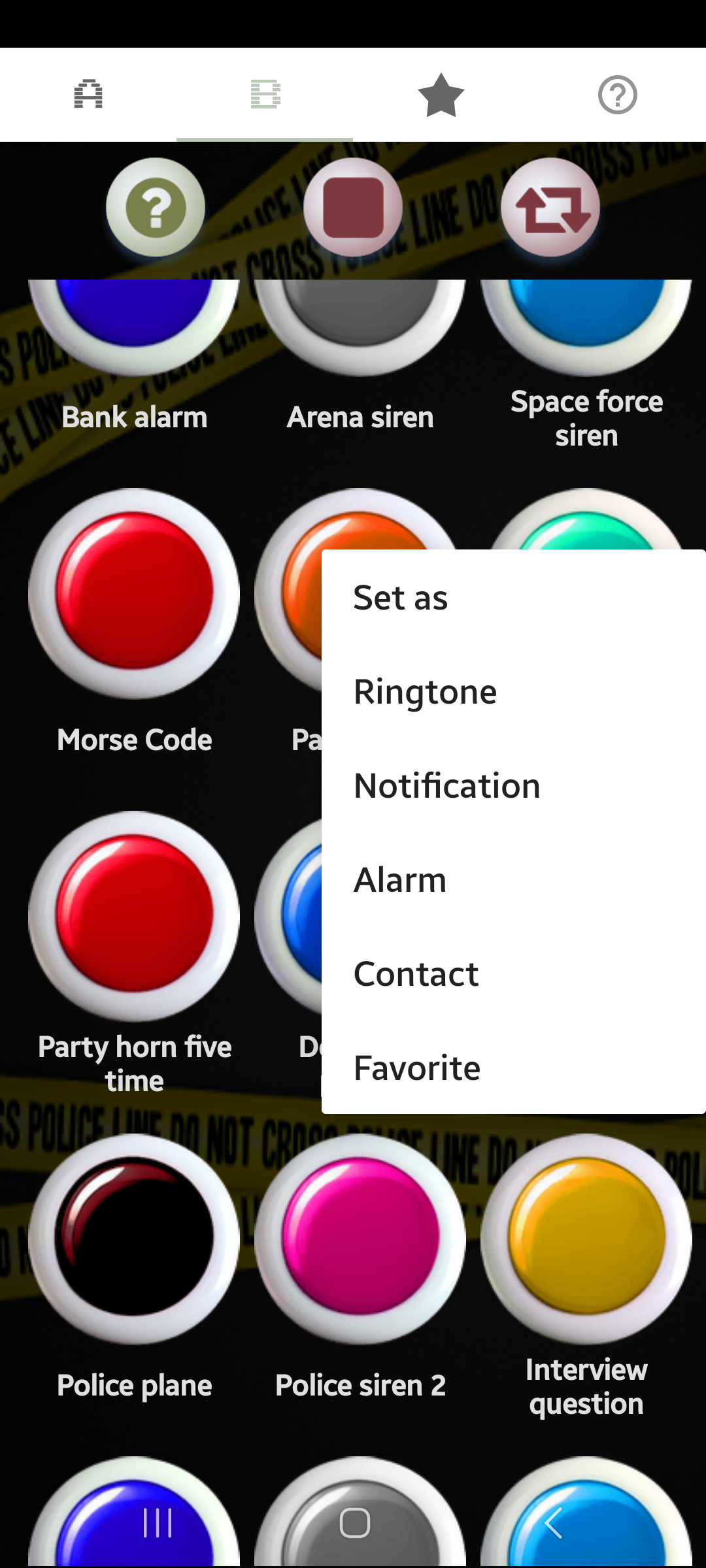706x1568 pixels.
Task: Tap the red stop playback button
Action: click(x=353, y=208)
